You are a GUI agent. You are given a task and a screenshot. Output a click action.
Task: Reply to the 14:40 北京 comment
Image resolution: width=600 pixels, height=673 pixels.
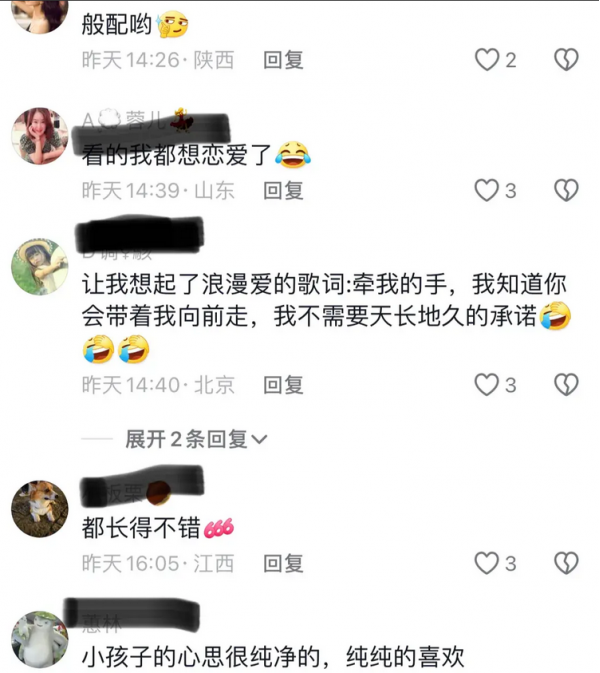tap(283, 384)
